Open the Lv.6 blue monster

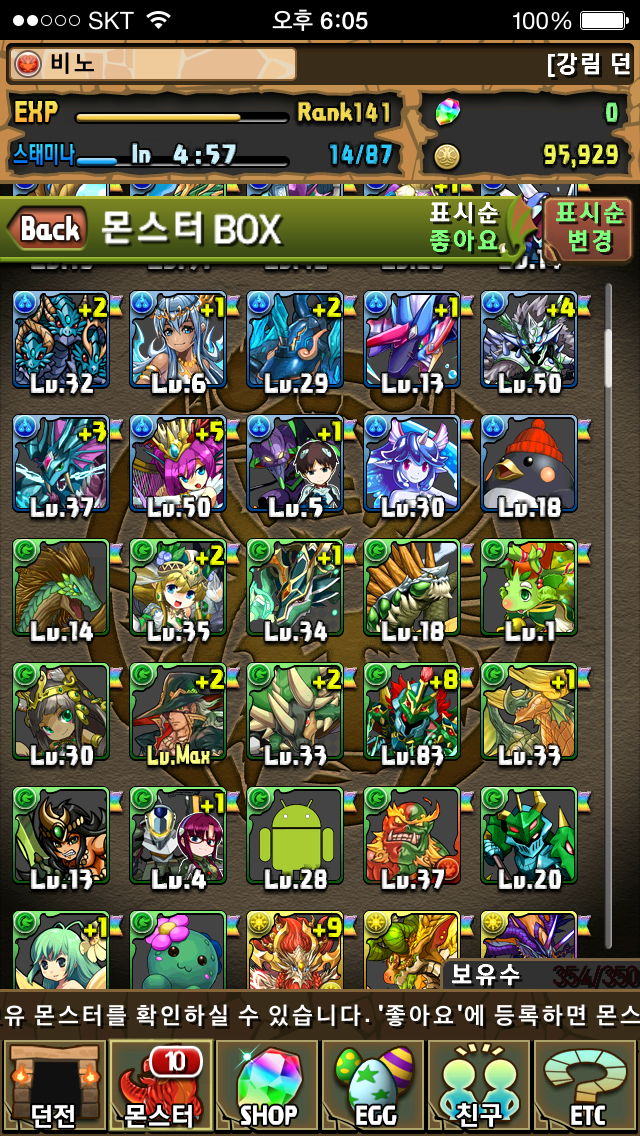[x=178, y=340]
